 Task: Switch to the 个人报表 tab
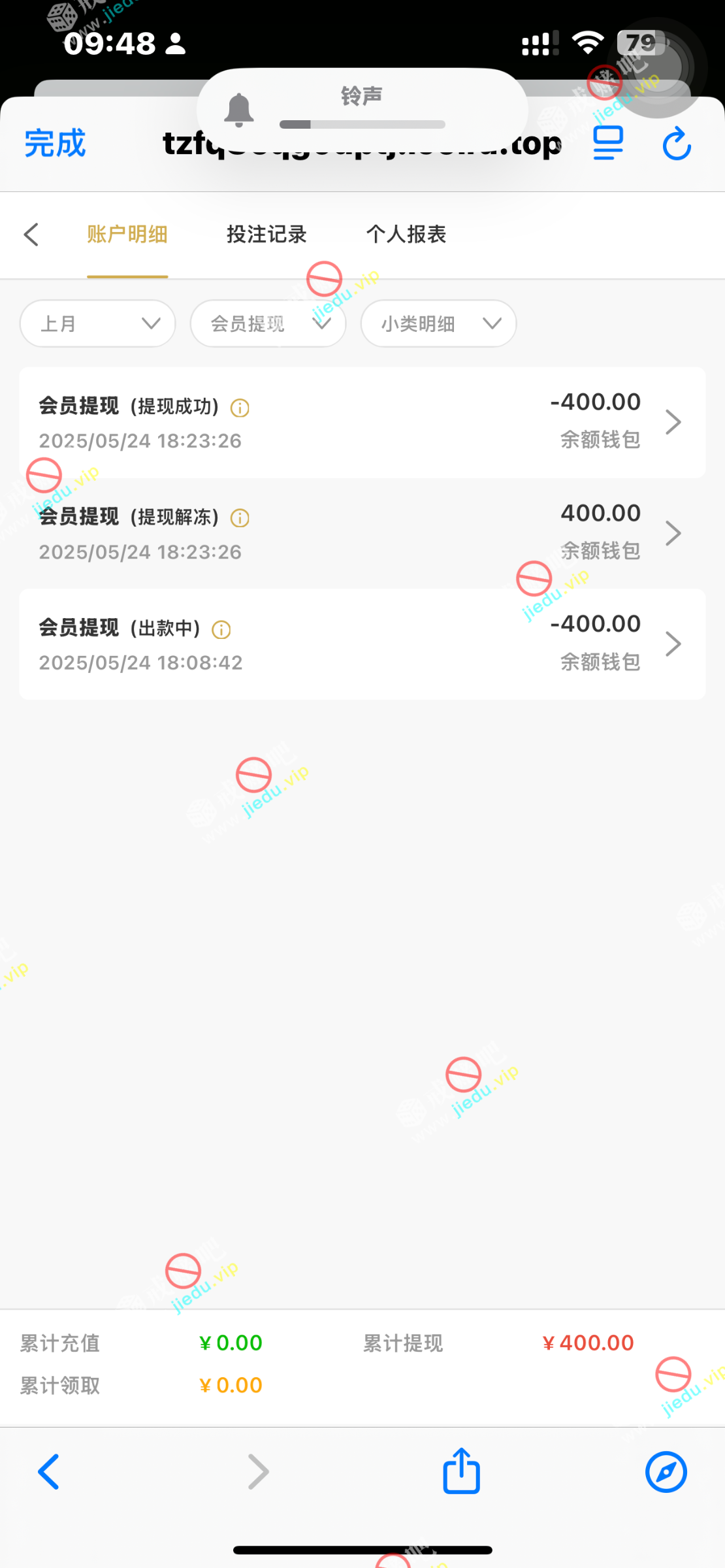click(x=406, y=235)
